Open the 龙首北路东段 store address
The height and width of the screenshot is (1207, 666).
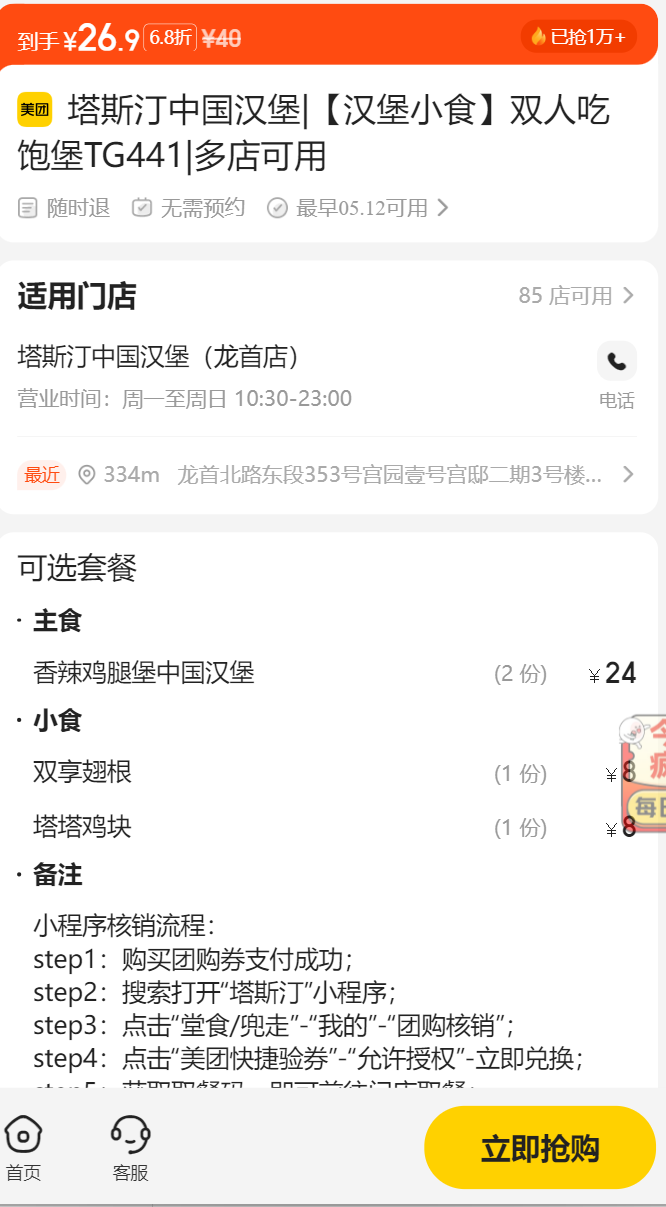pos(390,475)
